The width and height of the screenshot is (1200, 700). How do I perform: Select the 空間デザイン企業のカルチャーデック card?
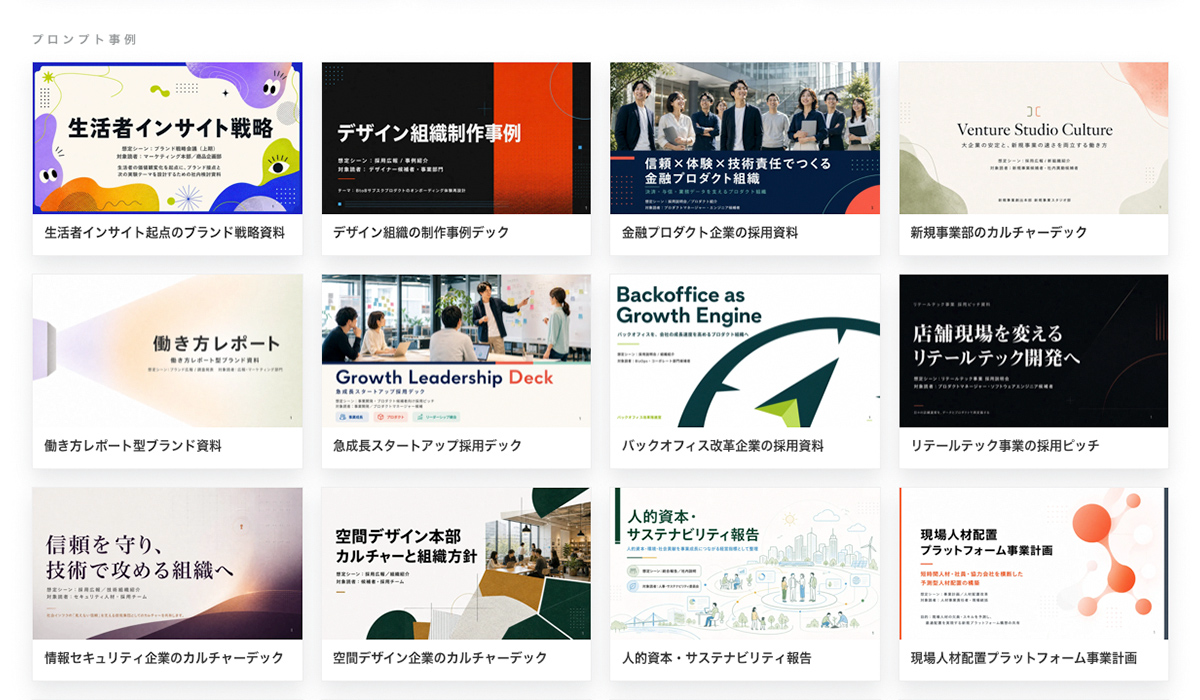tap(456, 584)
